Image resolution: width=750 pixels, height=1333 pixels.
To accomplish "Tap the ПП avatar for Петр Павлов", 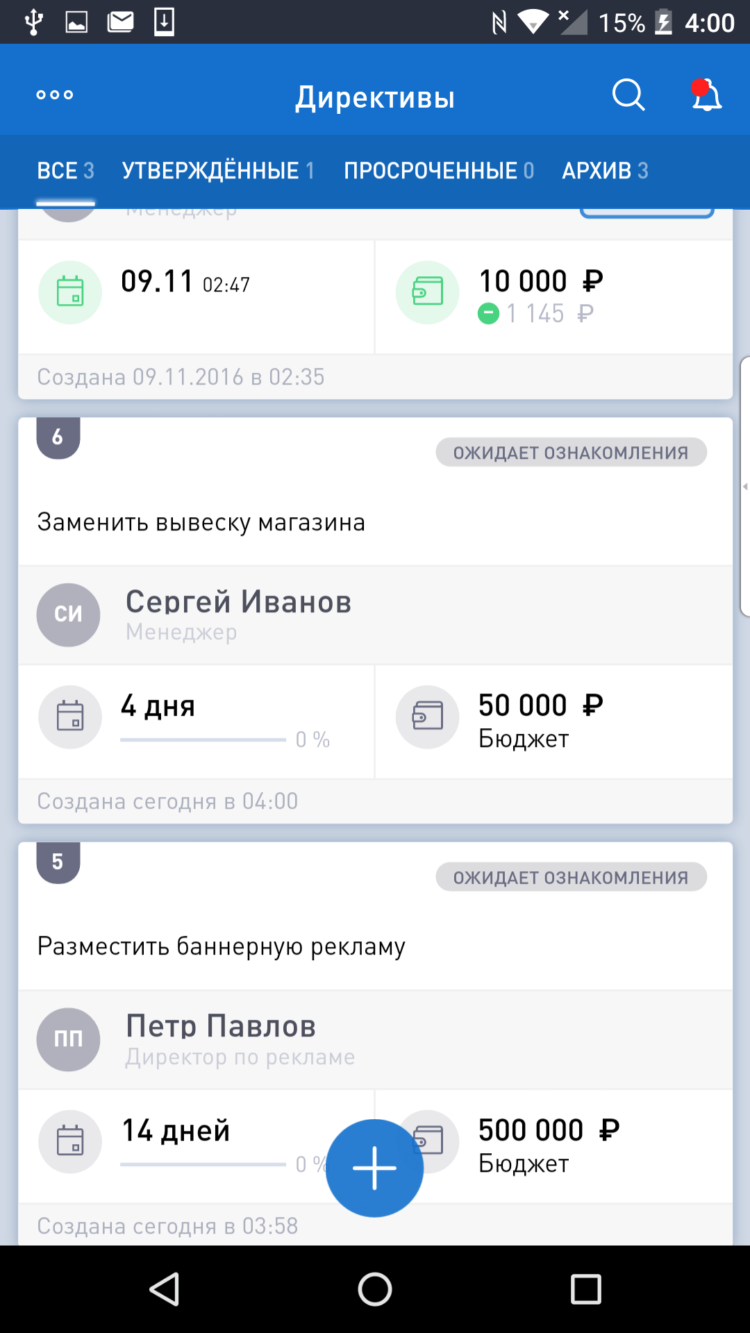I will [x=68, y=1039].
